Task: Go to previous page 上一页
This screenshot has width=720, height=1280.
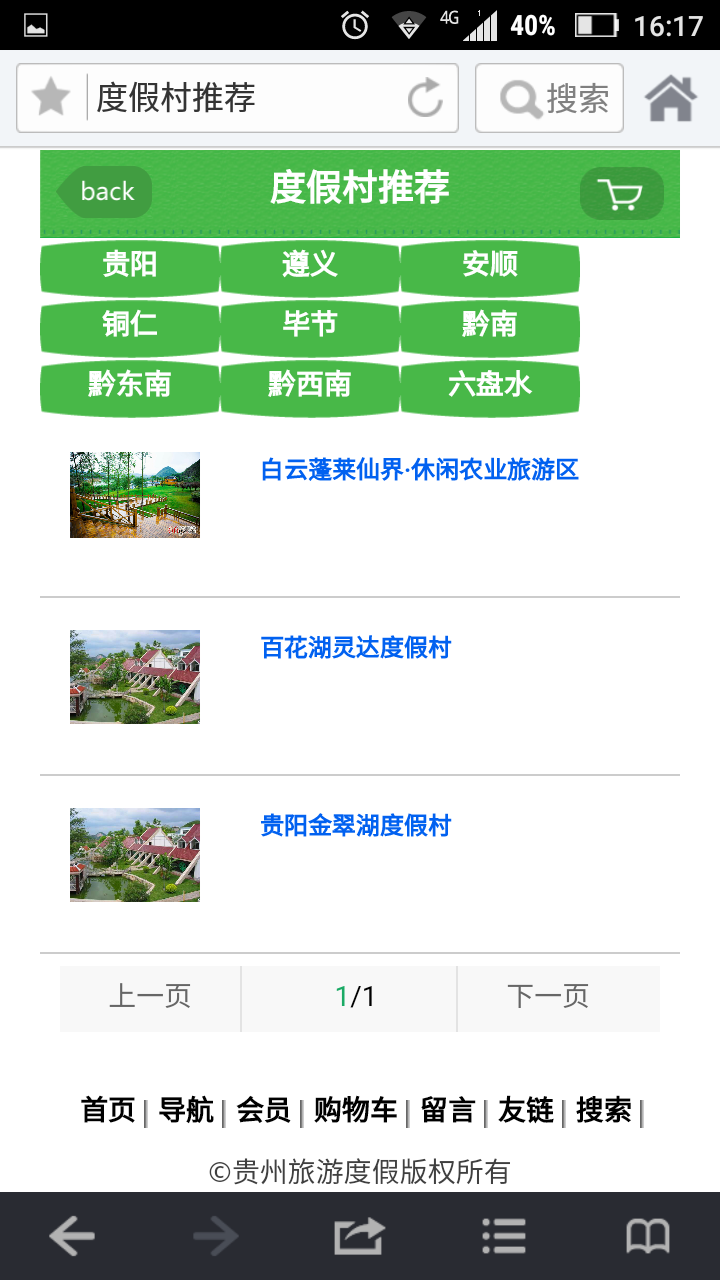Action: (x=150, y=996)
